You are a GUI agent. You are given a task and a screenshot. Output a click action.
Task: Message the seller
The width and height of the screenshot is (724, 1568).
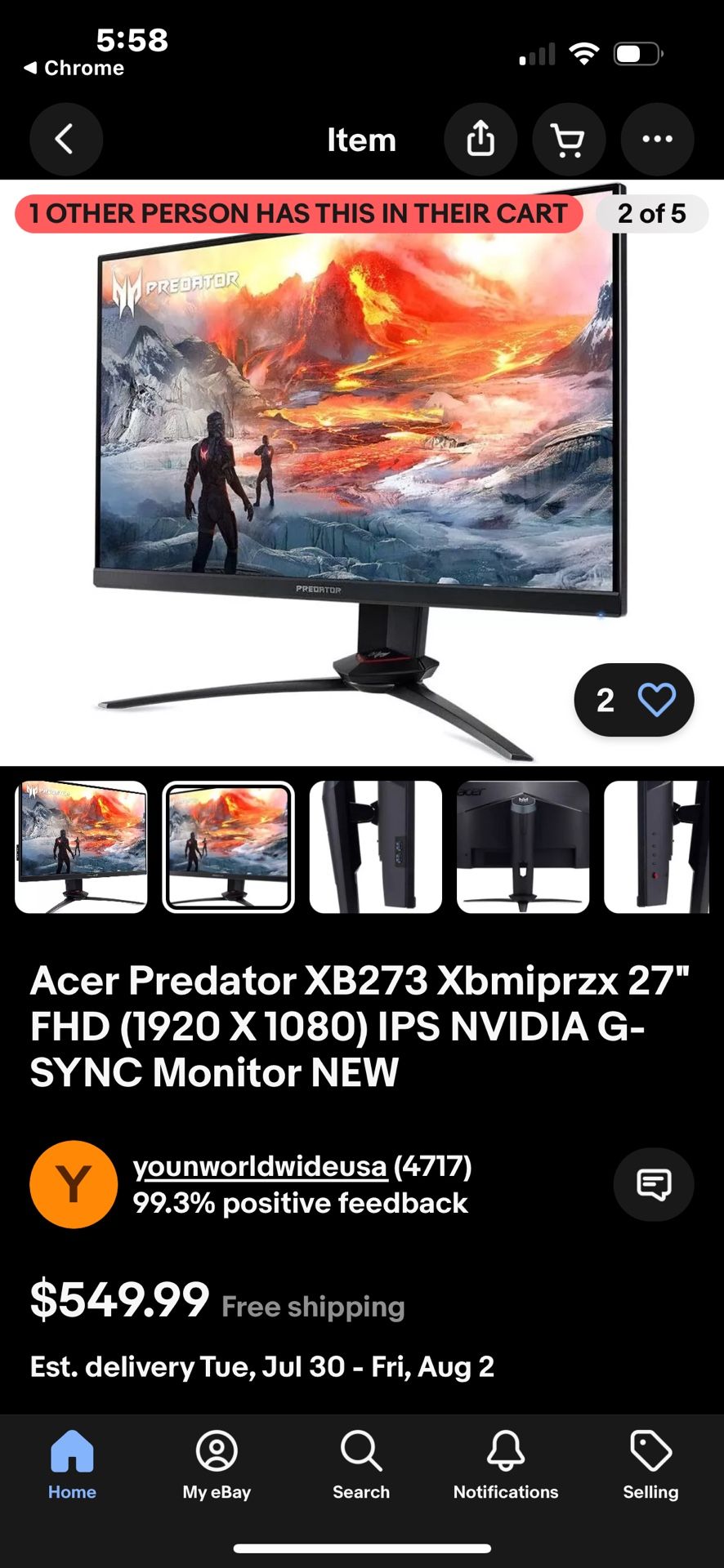(654, 1184)
